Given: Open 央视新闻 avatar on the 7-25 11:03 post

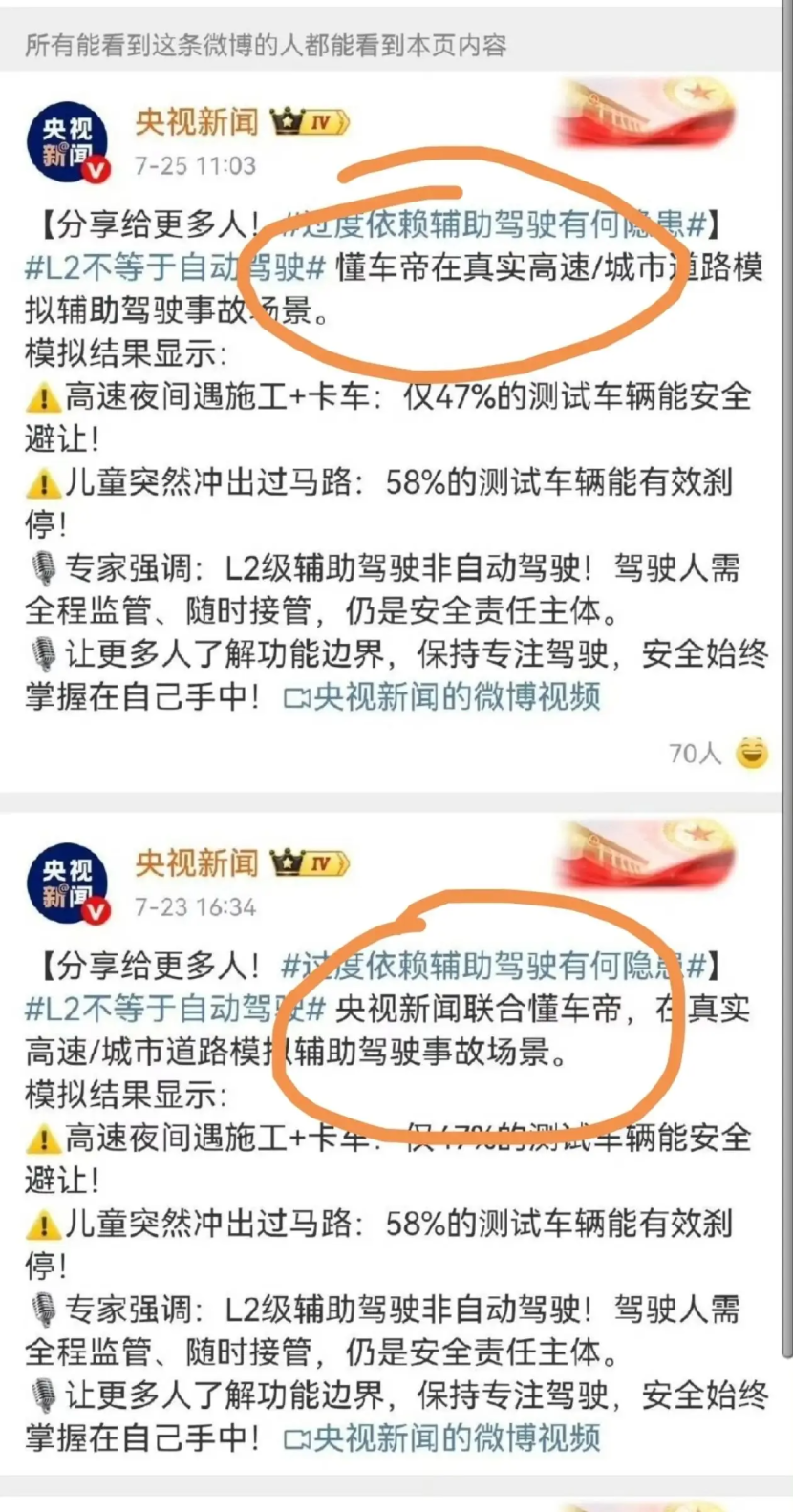Looking at the screenshot, I should tap(68, 141).
